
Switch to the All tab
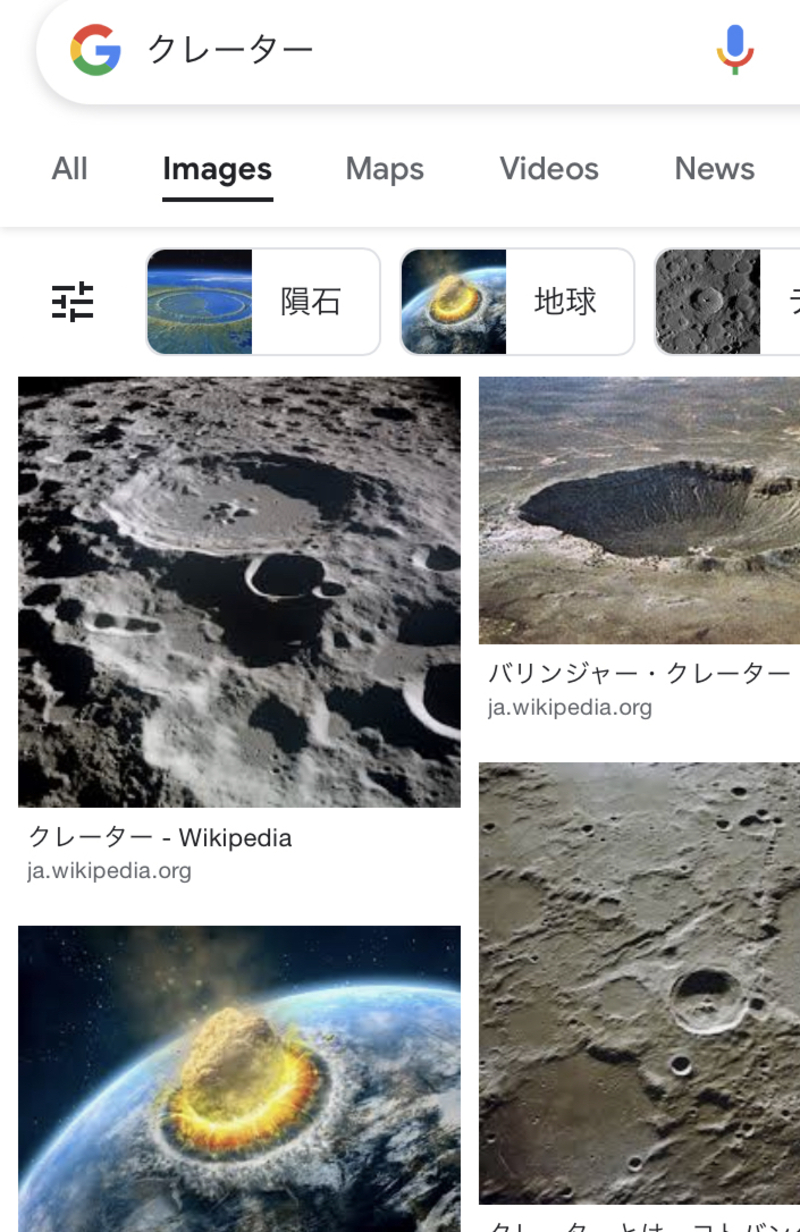coord(70,169)
